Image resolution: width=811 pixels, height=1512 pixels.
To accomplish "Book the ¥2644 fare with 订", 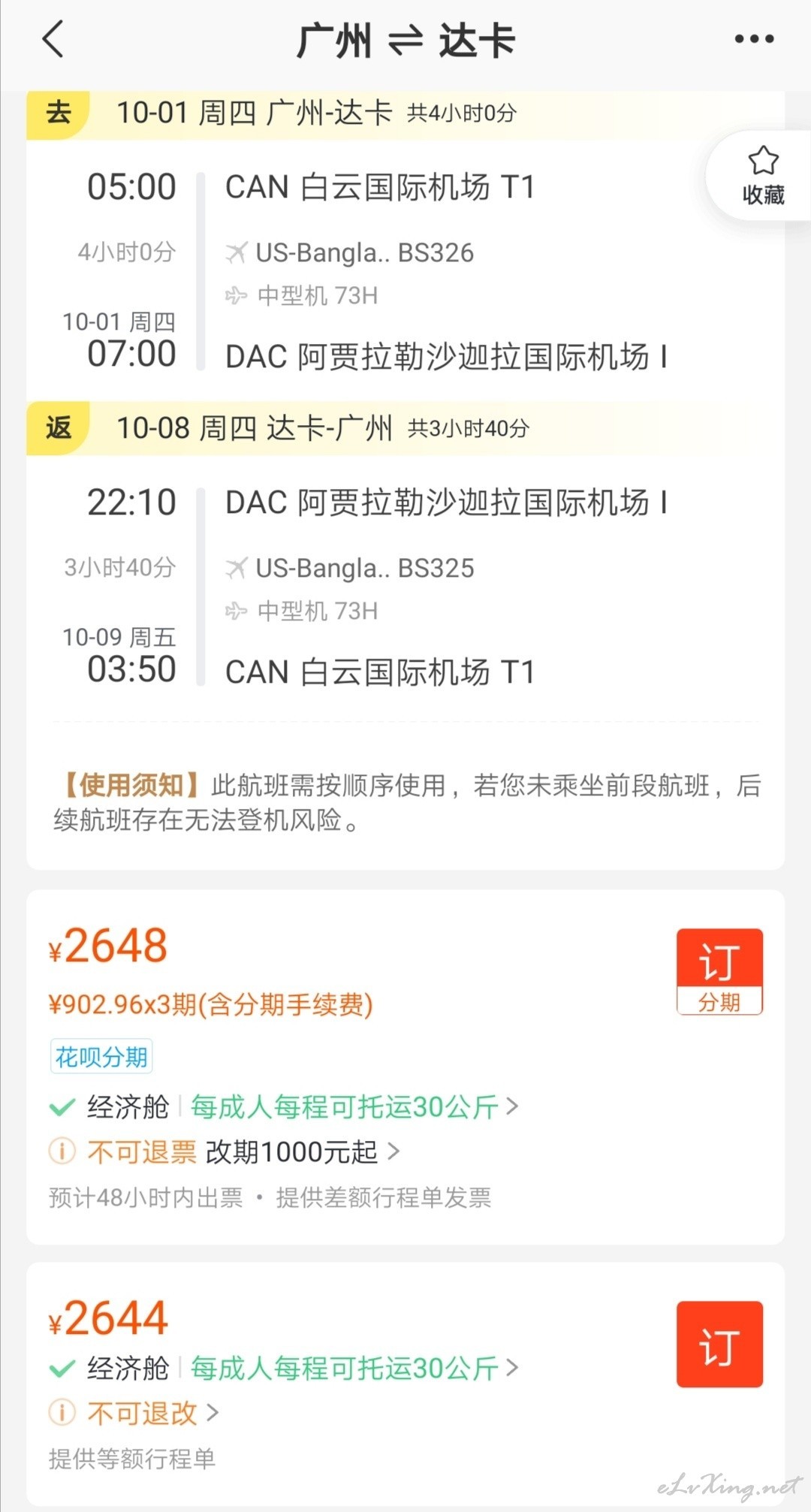I will coord(719,1345).
